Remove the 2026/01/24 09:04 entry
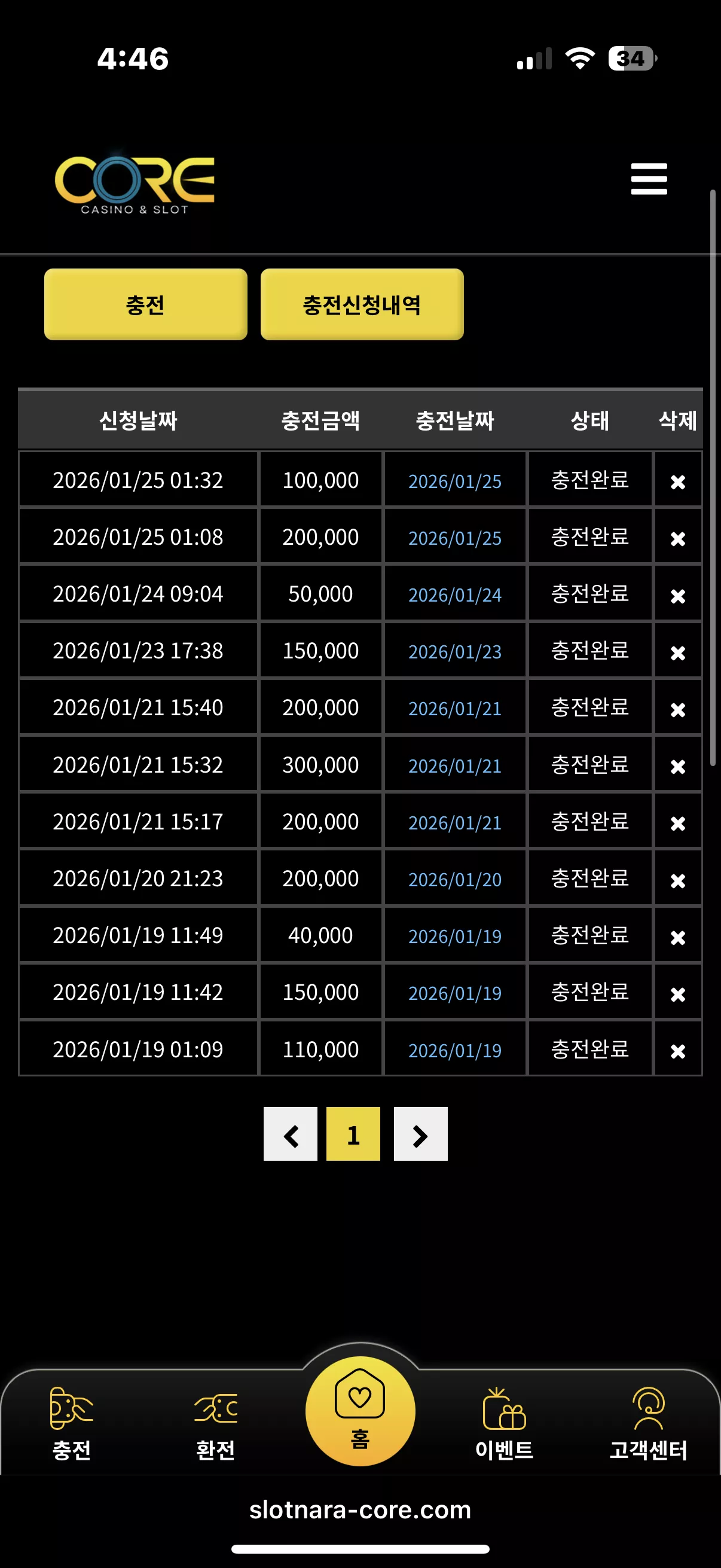Viewport: 721px width, 1568px height. [677, 596]
